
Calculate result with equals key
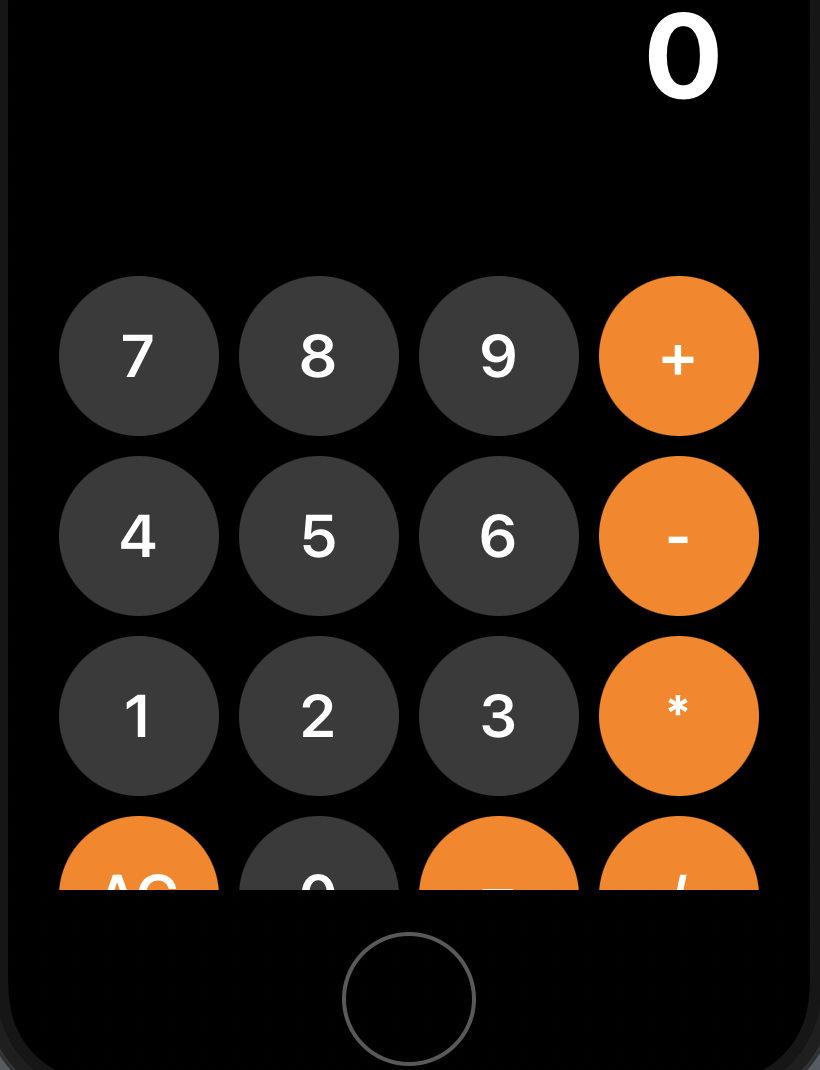pyautogui.click(x=499, y=860)
